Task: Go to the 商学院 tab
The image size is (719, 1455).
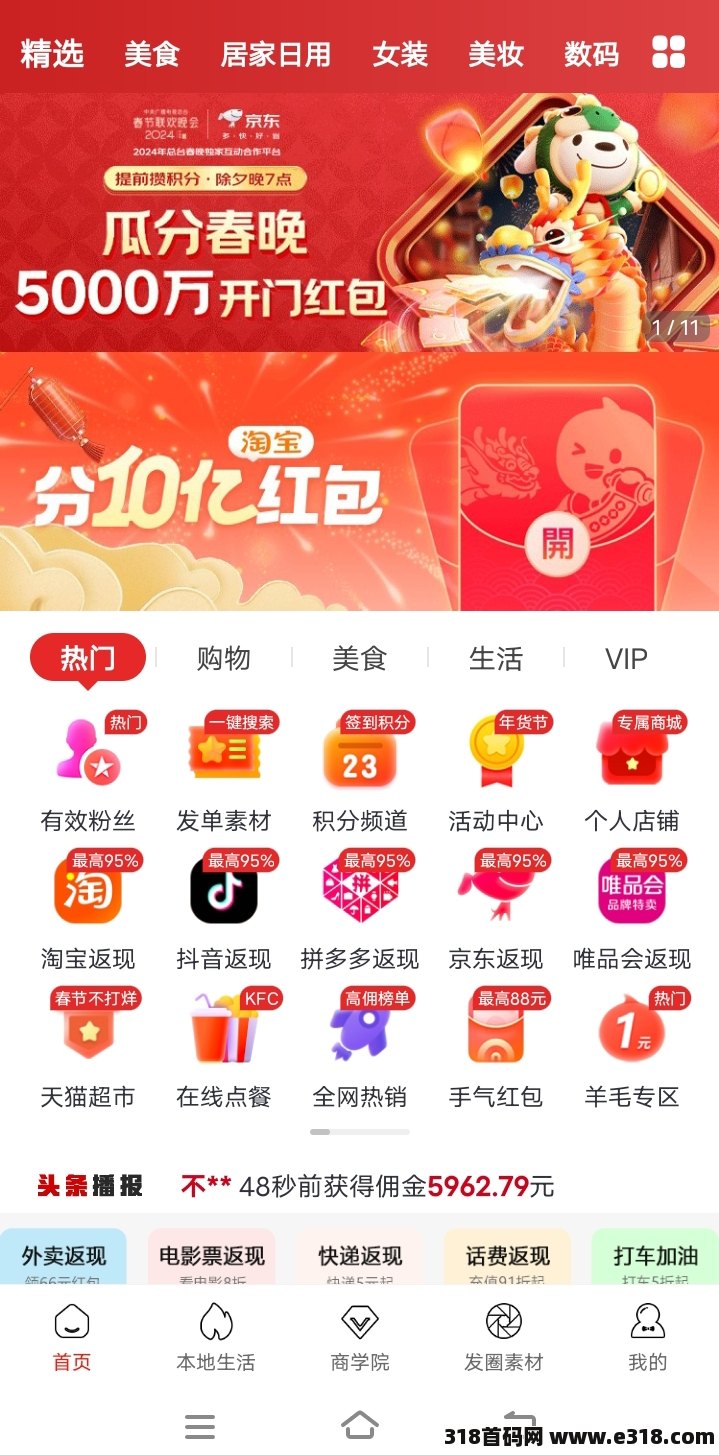Action: pyautogui.click(x=360, y=1338)
